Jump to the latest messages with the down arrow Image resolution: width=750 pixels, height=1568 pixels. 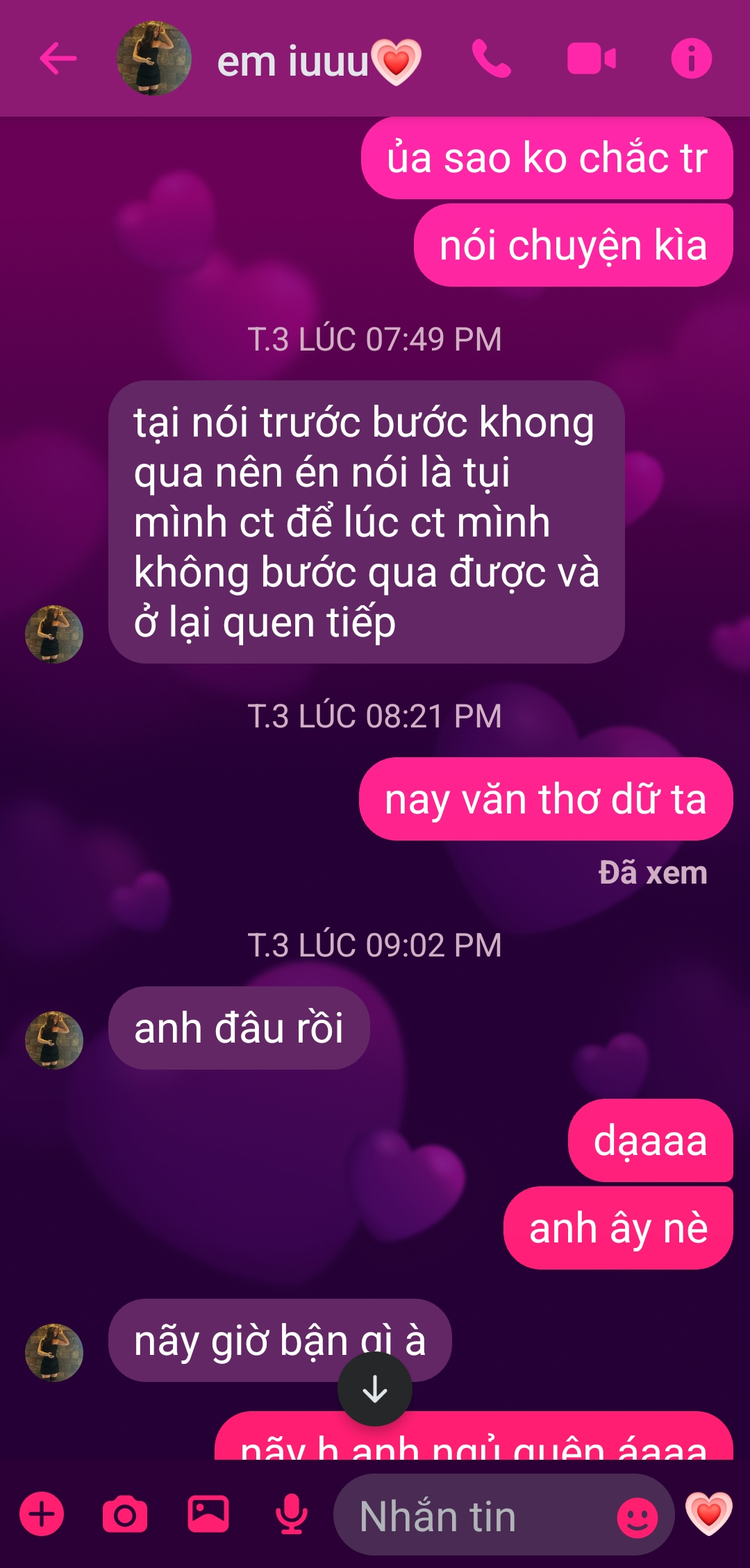click(375, 1390)
